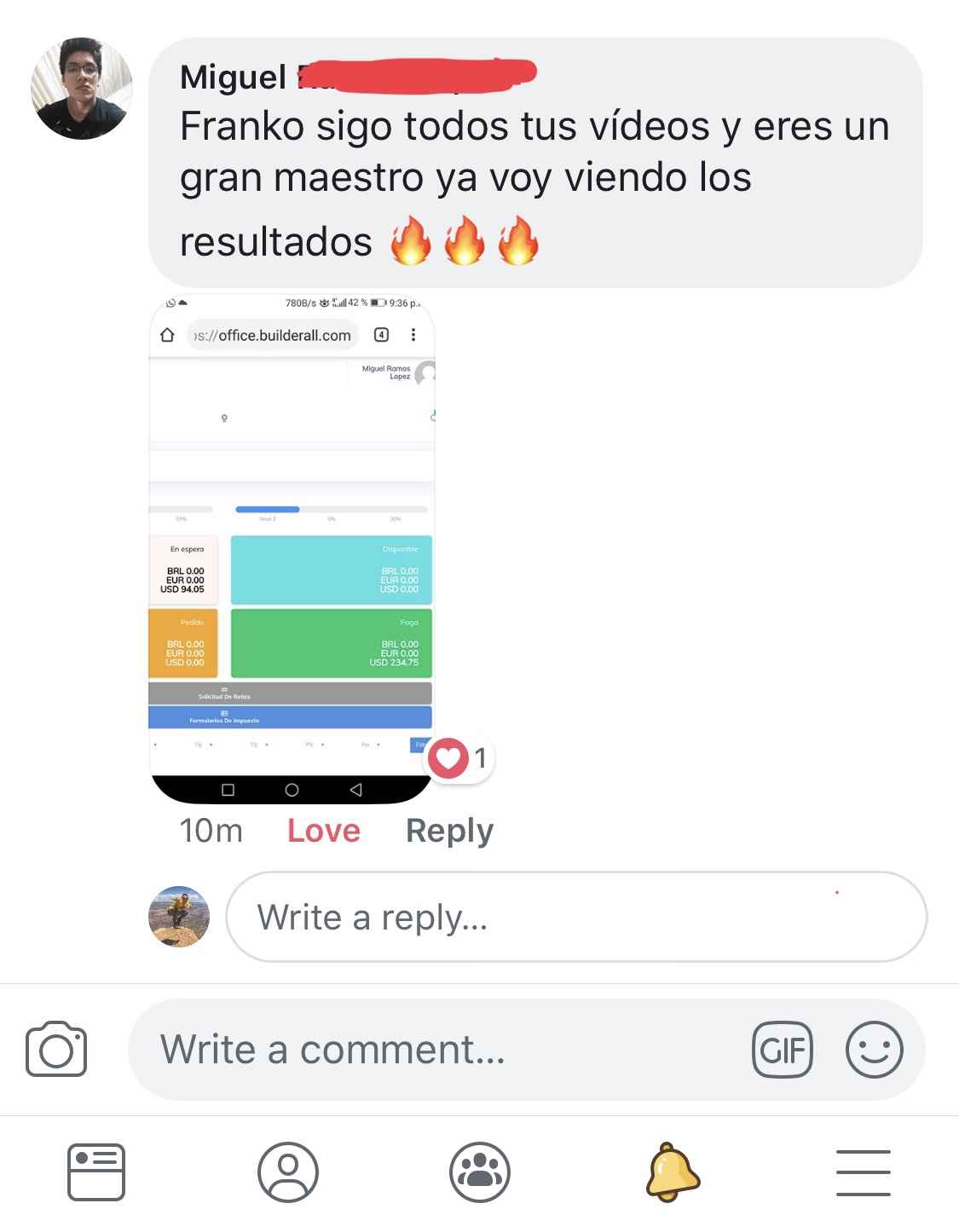Open Miguel's name link in the comment
The image size is (959, 1232).
[234, 78]
